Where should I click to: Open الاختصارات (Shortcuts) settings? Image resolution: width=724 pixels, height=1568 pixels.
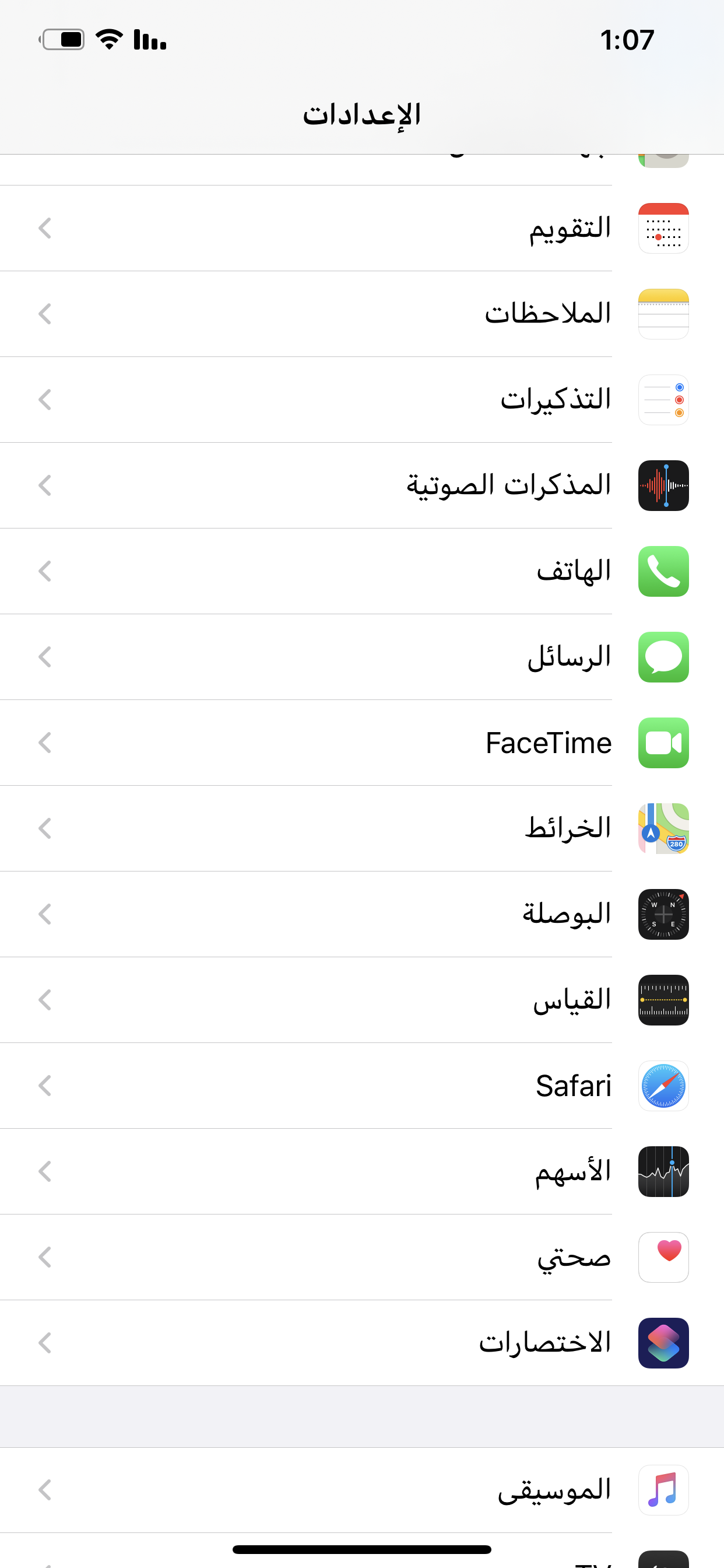point(362,1343)
